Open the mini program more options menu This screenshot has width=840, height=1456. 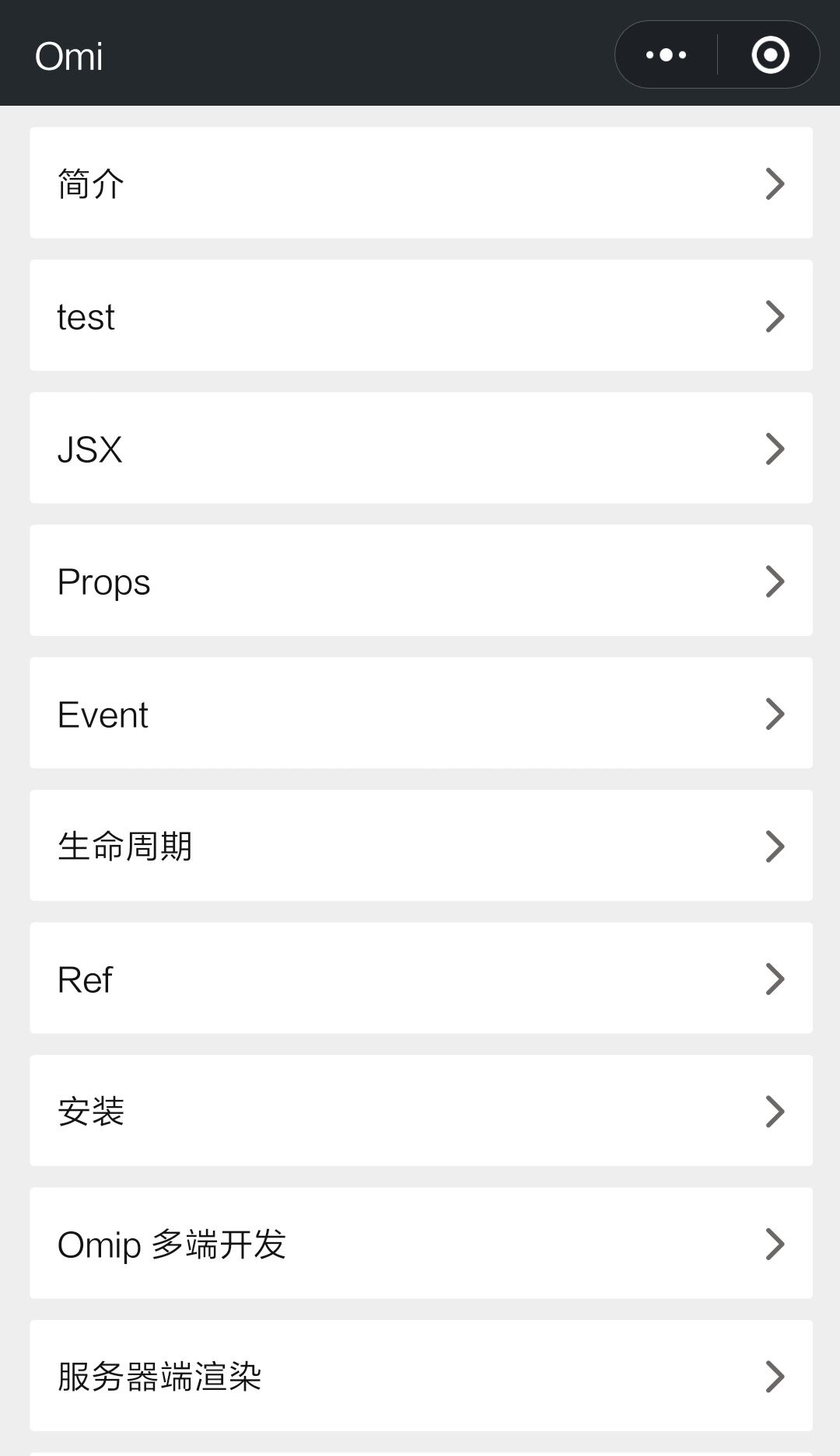pyautogui.click(x=667, y=55)
